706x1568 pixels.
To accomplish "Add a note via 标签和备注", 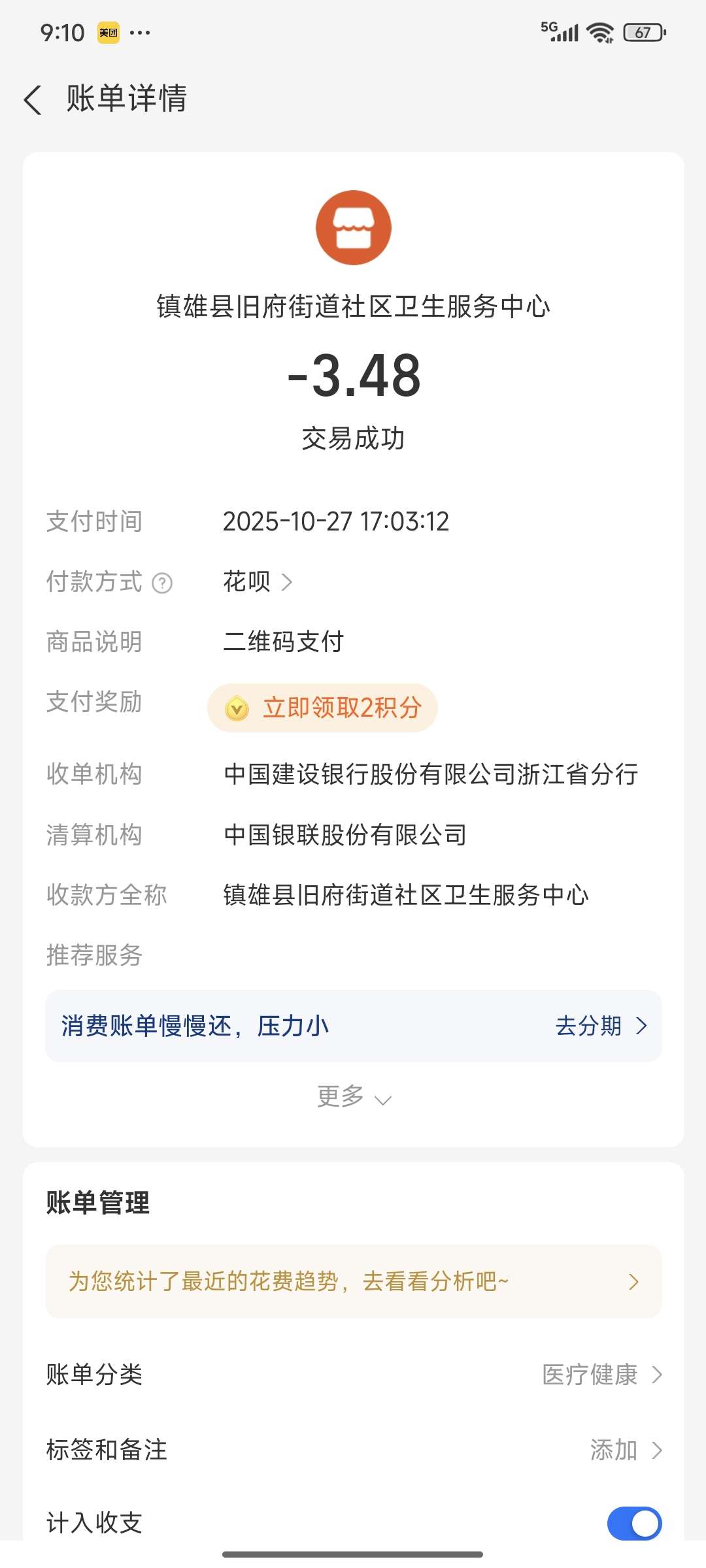I will click(x=625, y=1450).
